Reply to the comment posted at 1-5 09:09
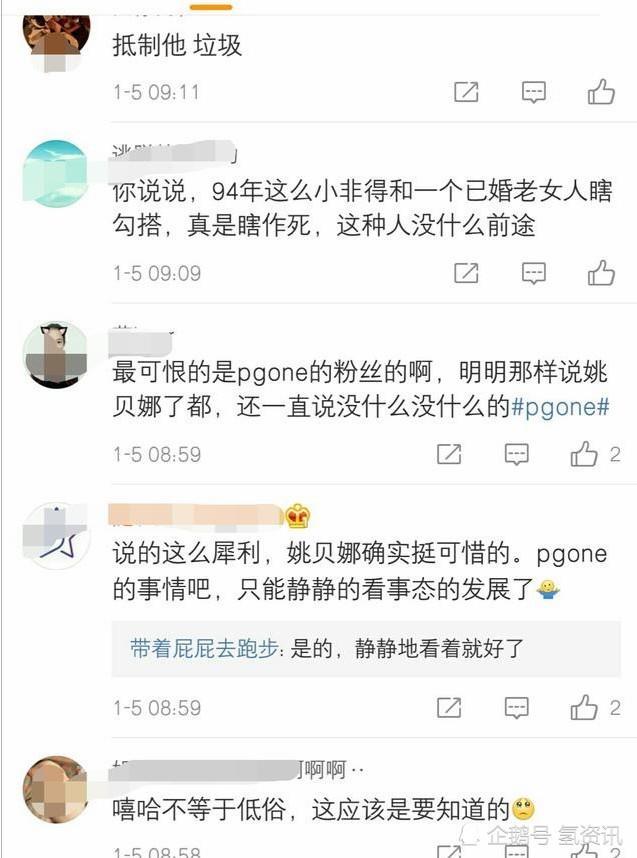This screenshot has height=858, width=637. (x=534, y=272)
